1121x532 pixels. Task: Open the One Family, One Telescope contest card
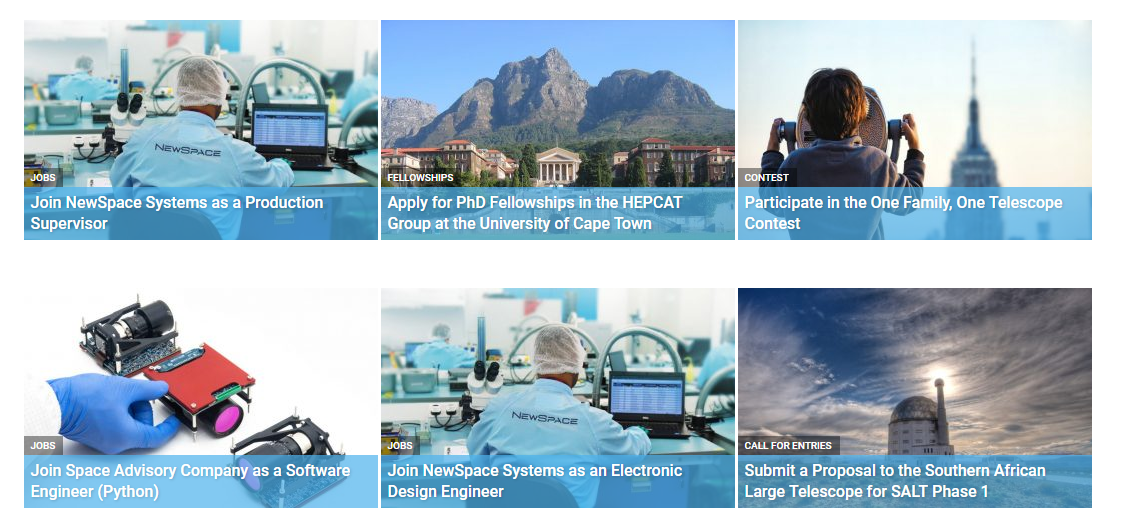click(903, 213)
